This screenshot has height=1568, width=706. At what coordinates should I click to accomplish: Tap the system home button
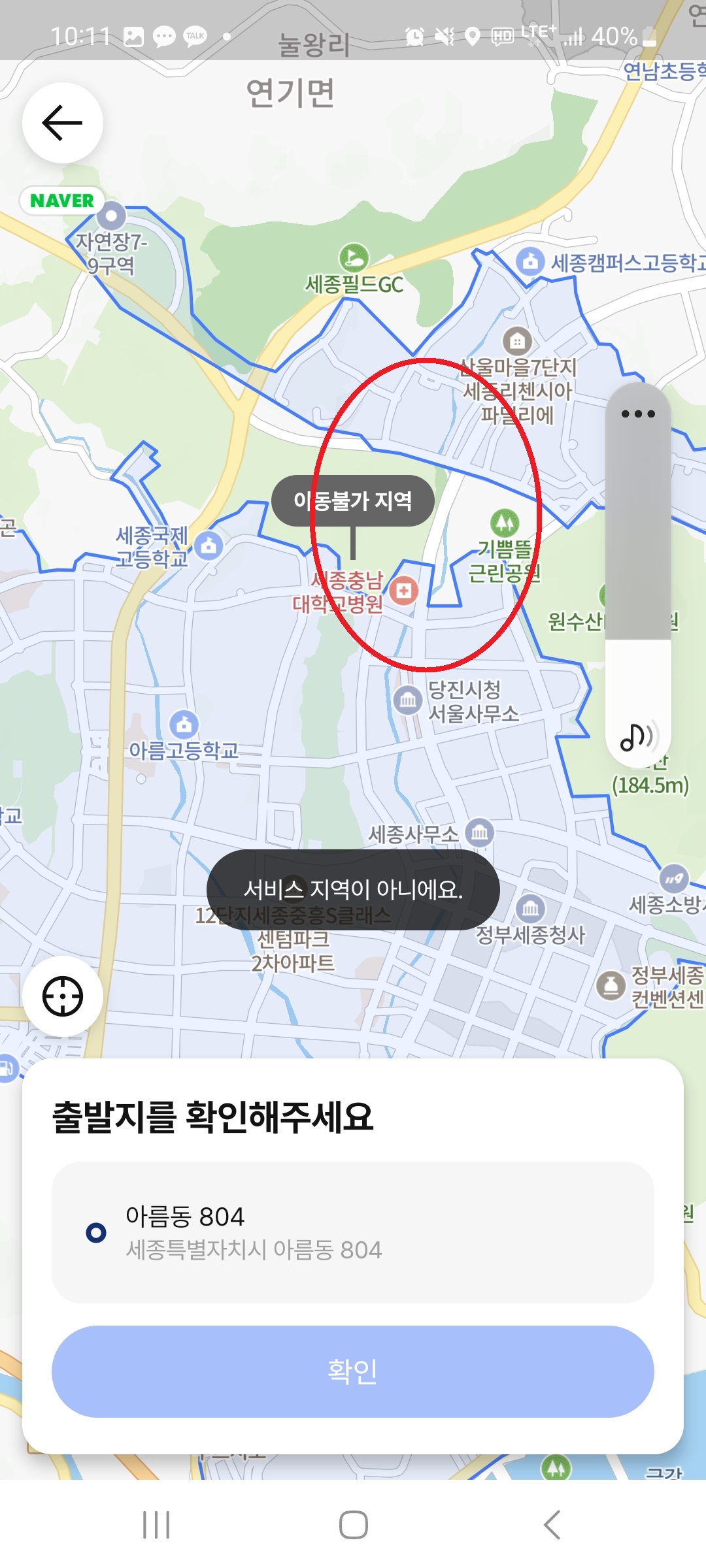coord(353,1525)
